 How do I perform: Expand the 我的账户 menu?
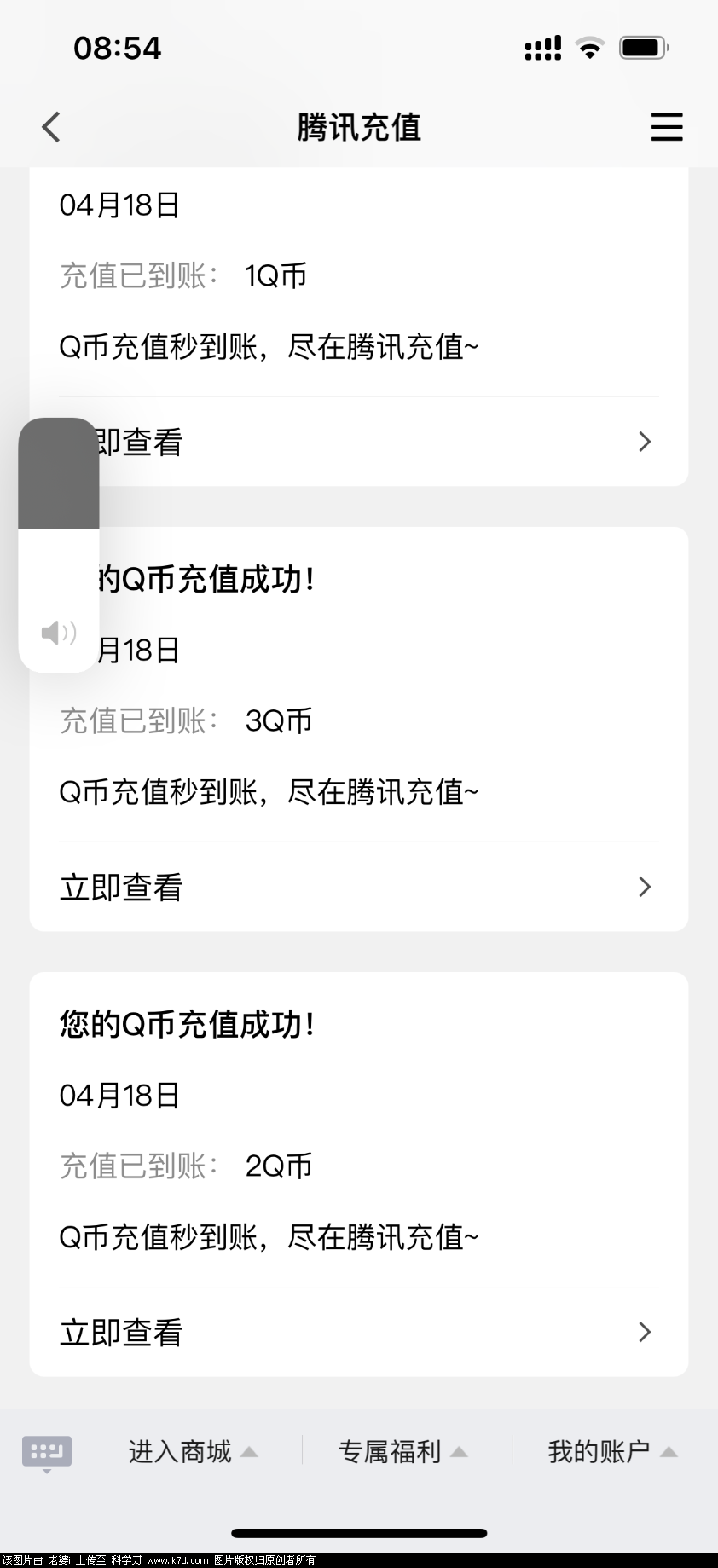(611, 1451)
